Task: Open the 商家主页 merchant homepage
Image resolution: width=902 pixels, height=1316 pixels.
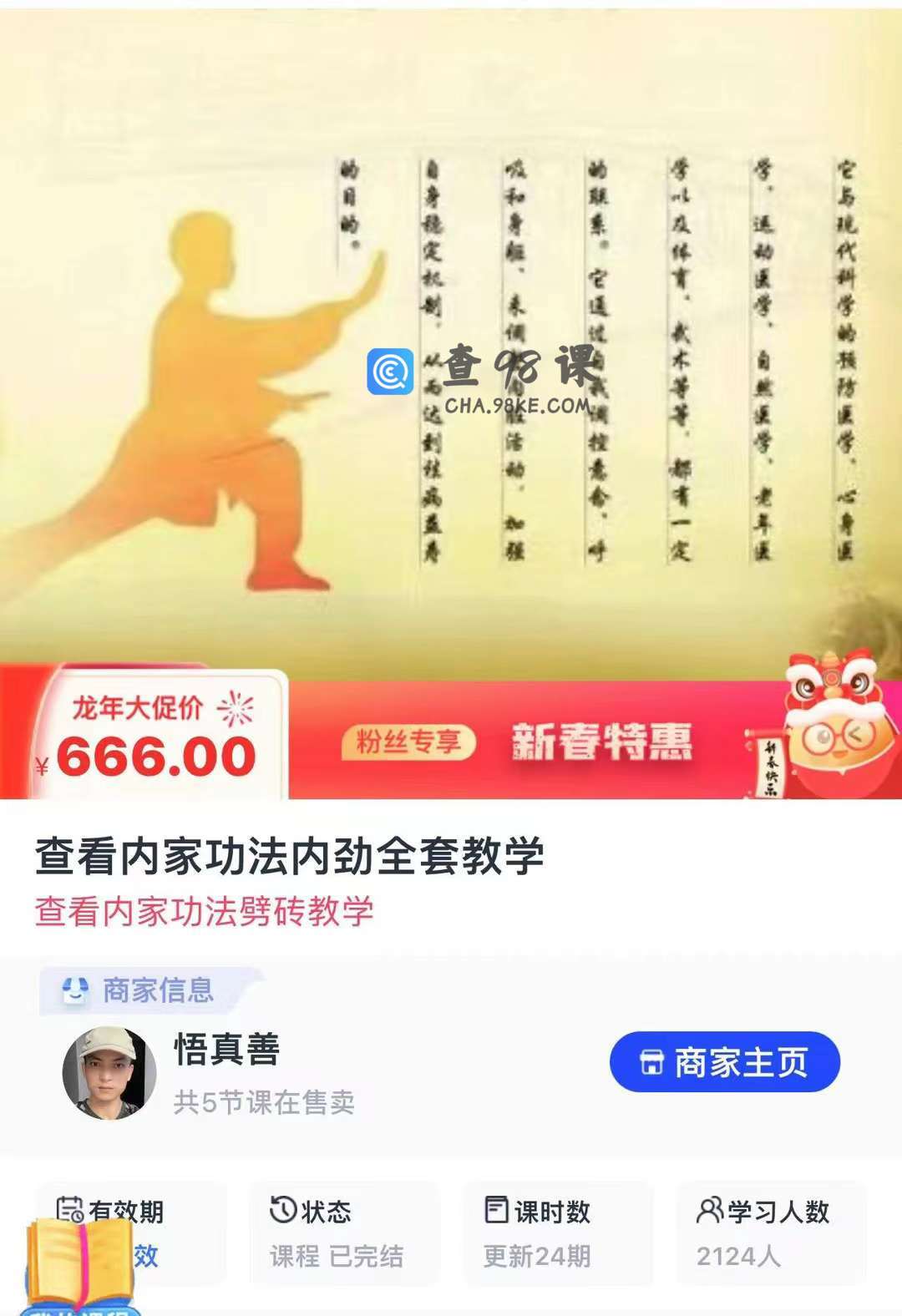Action: point(724,1062)
